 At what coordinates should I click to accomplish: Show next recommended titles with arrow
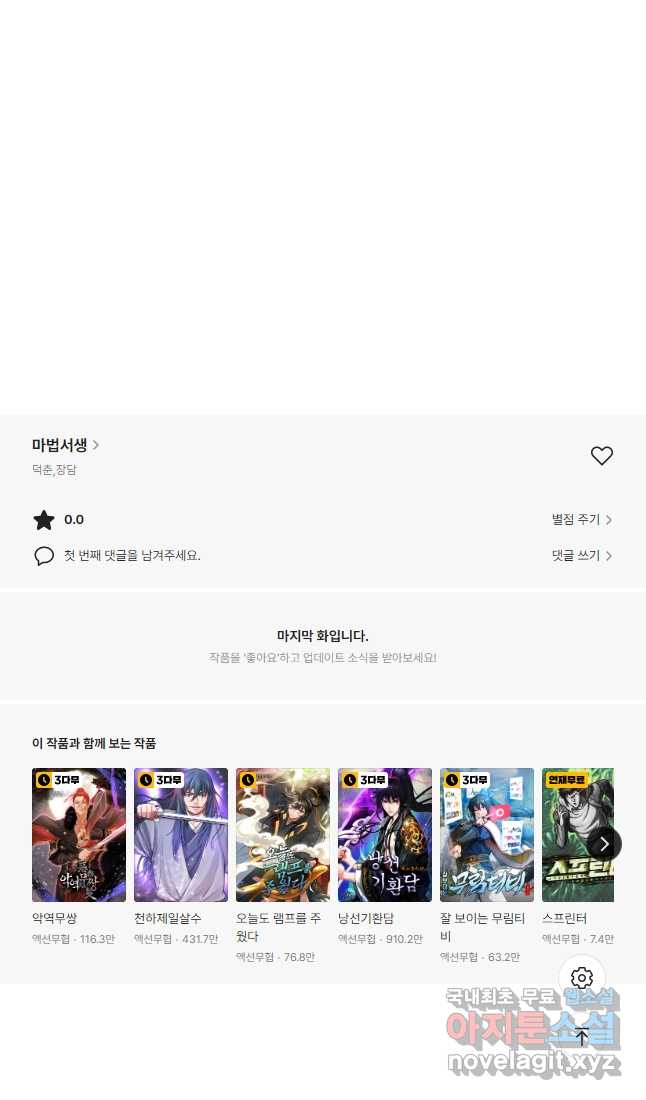click(604, 844)
